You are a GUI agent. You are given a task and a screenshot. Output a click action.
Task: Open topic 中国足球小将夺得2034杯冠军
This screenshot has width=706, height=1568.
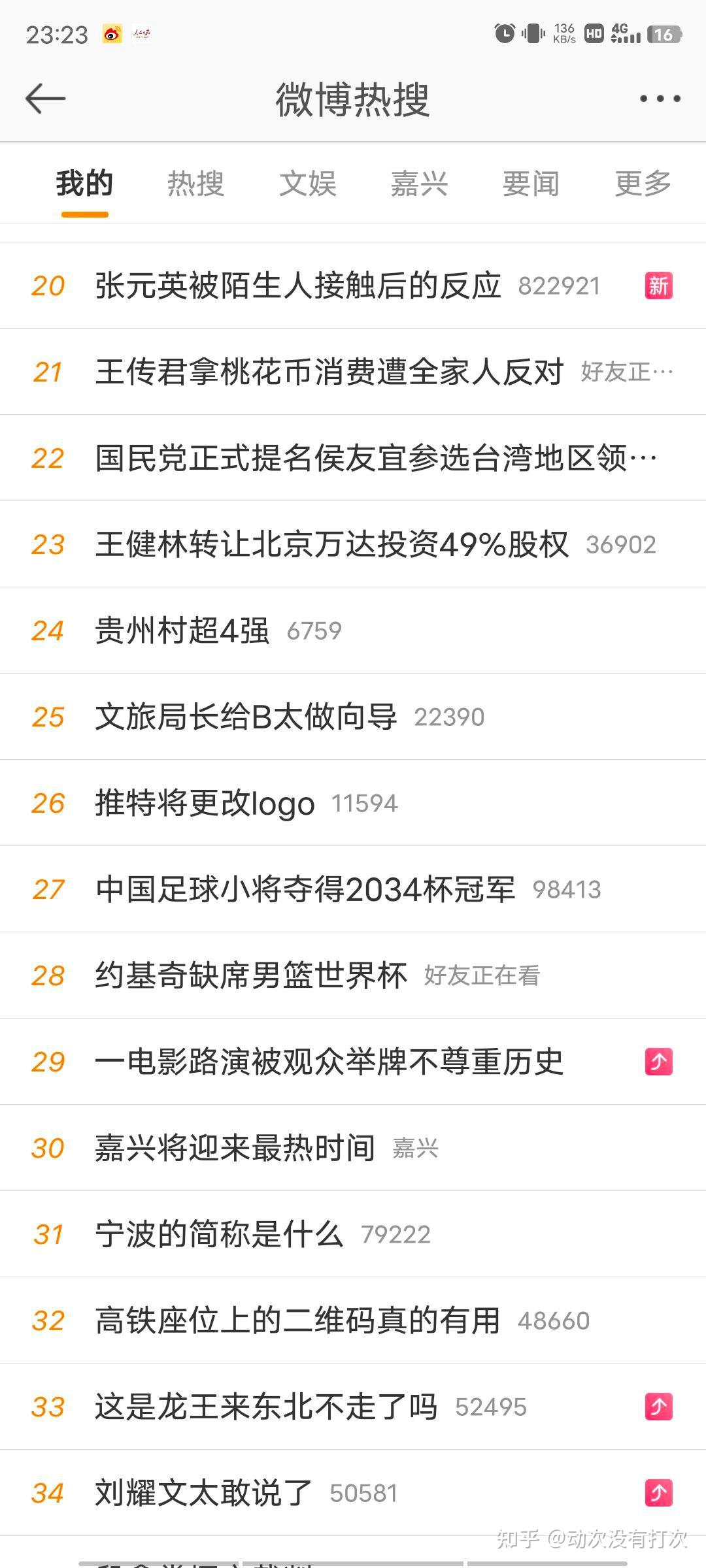[x=353, y=889]
